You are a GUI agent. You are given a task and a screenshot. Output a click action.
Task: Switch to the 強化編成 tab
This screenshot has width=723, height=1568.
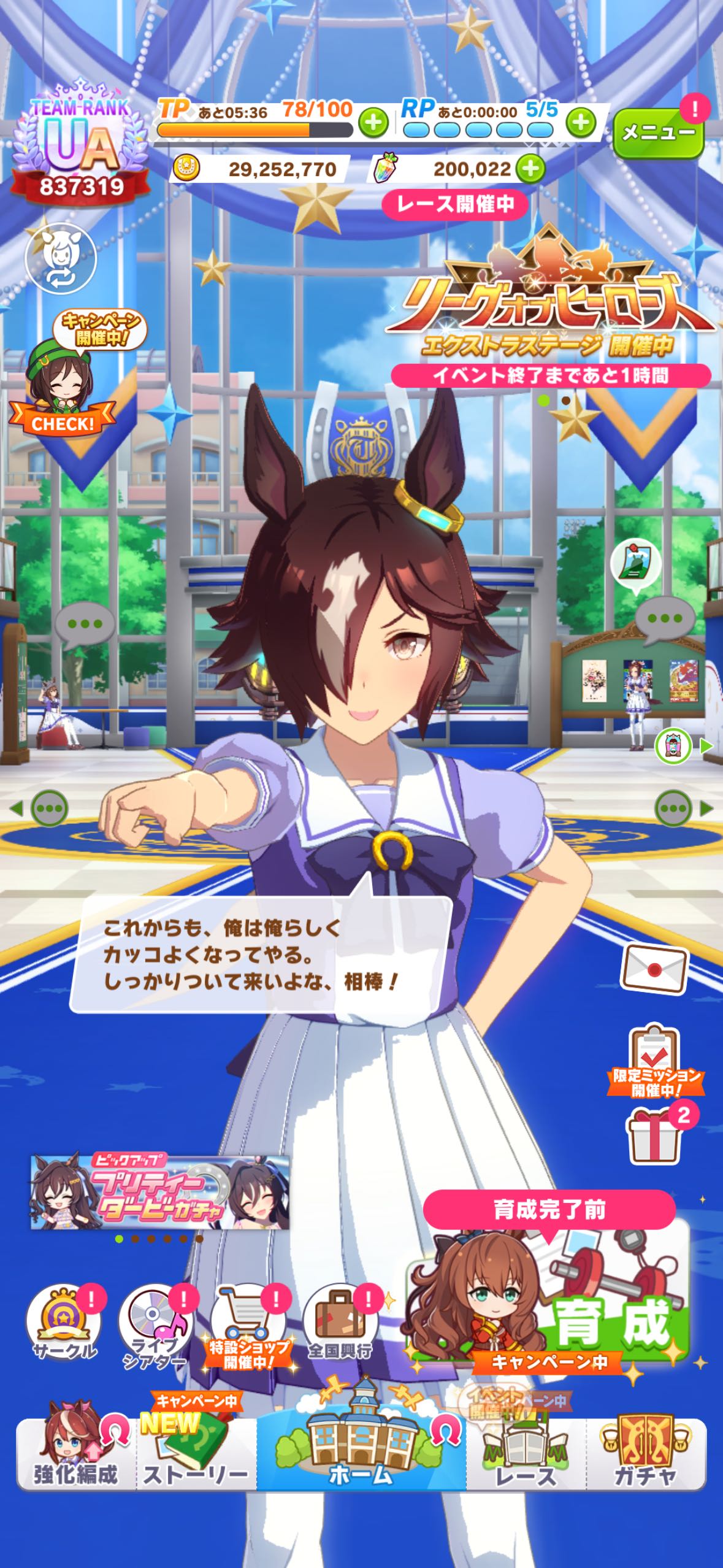[75, 1454]
